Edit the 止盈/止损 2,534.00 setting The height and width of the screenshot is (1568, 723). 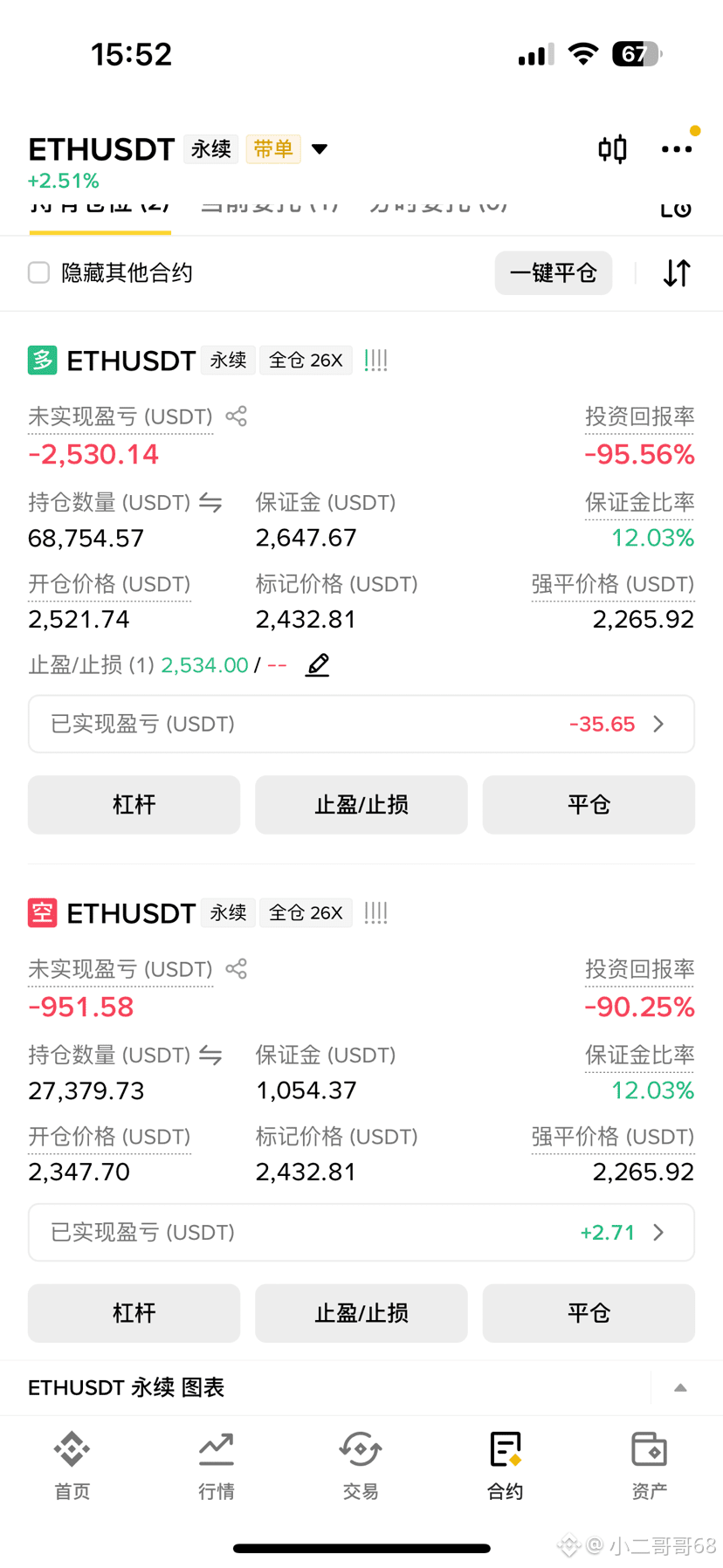point(318,665)
